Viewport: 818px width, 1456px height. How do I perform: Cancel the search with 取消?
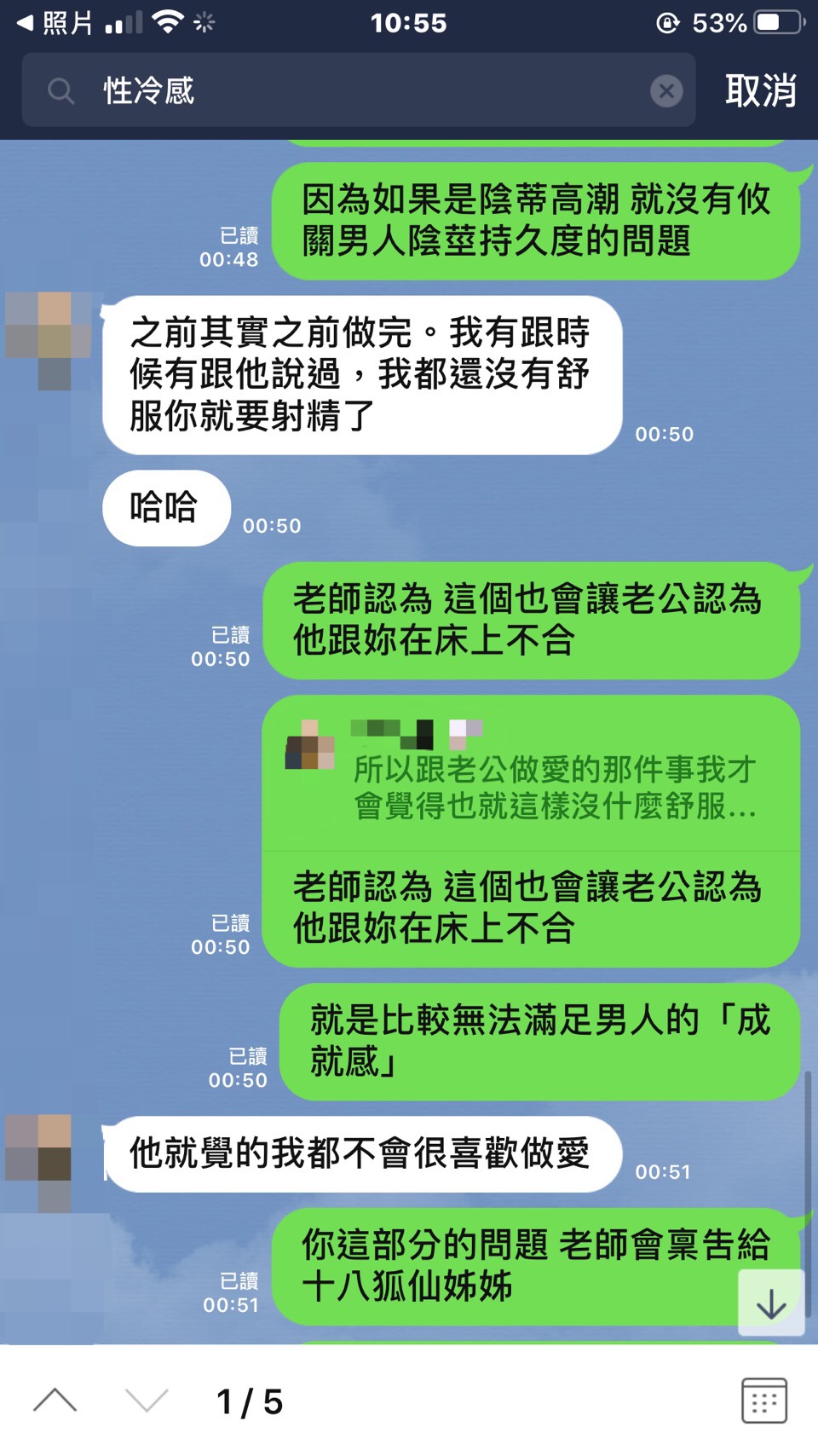pyautogui.click(x=760, y=90)
